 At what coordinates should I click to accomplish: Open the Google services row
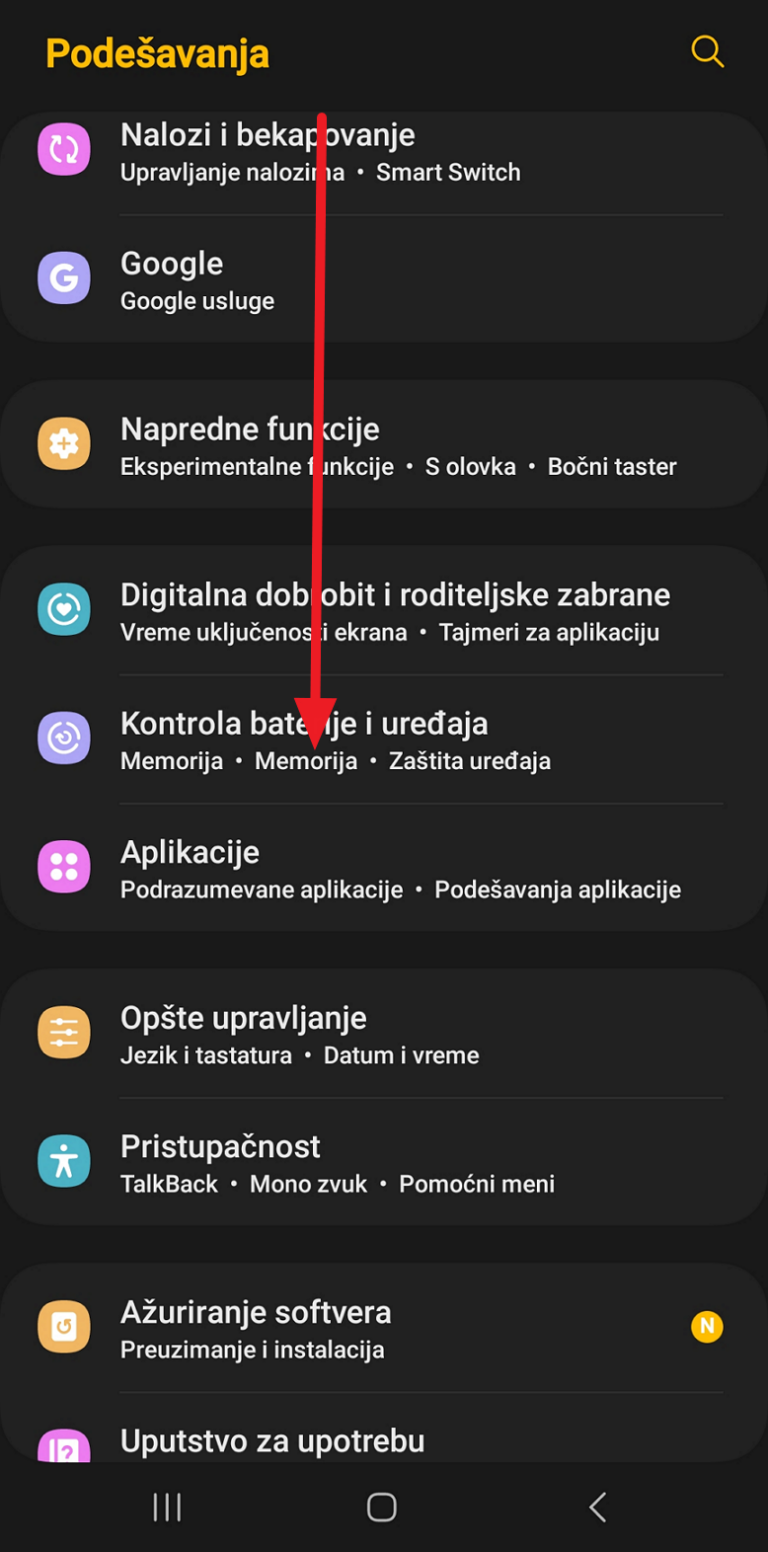[x=384, y=279]
